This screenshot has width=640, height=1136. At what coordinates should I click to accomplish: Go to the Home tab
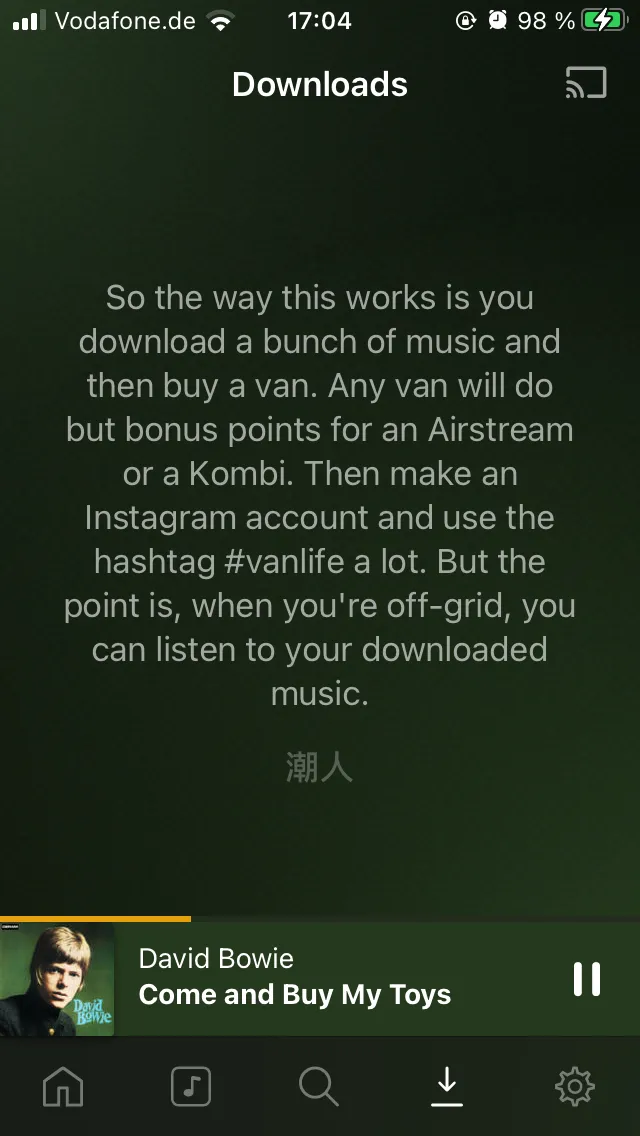click(x=63, y=1086)
